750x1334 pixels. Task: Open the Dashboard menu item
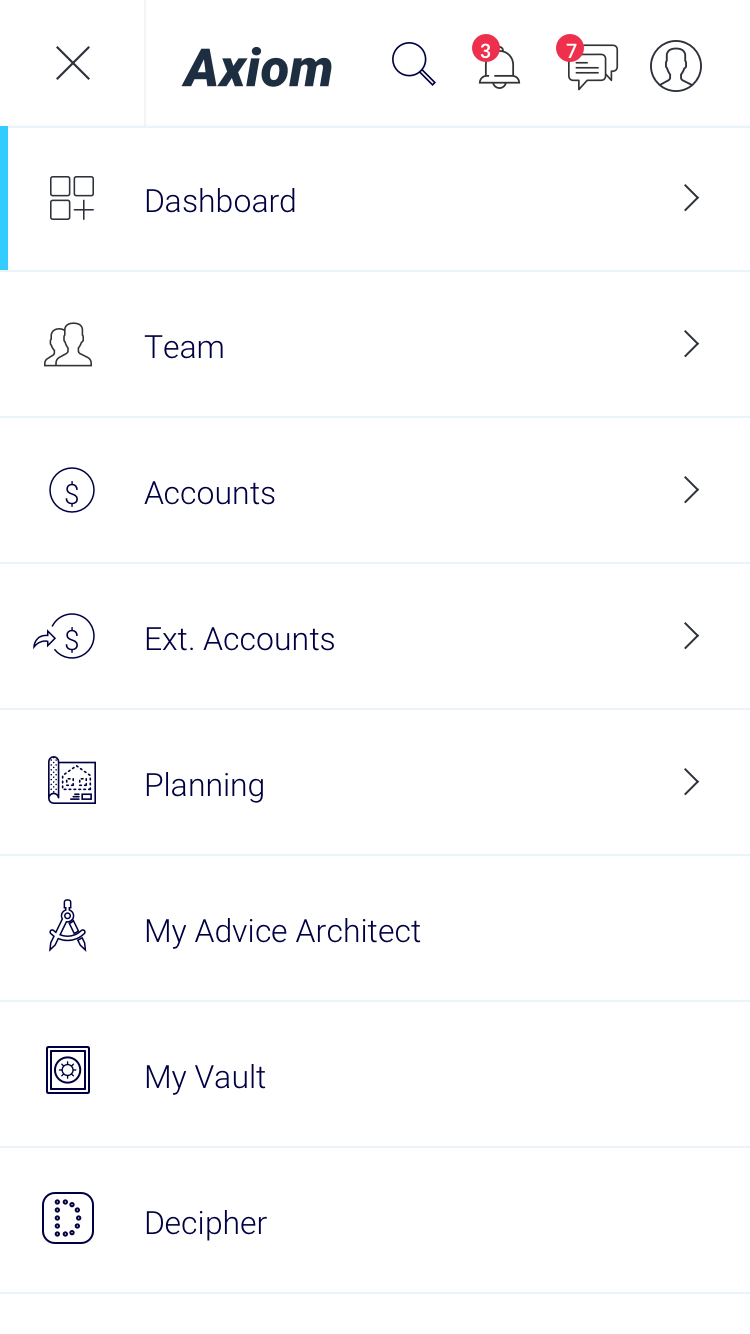tap(375, 199)
